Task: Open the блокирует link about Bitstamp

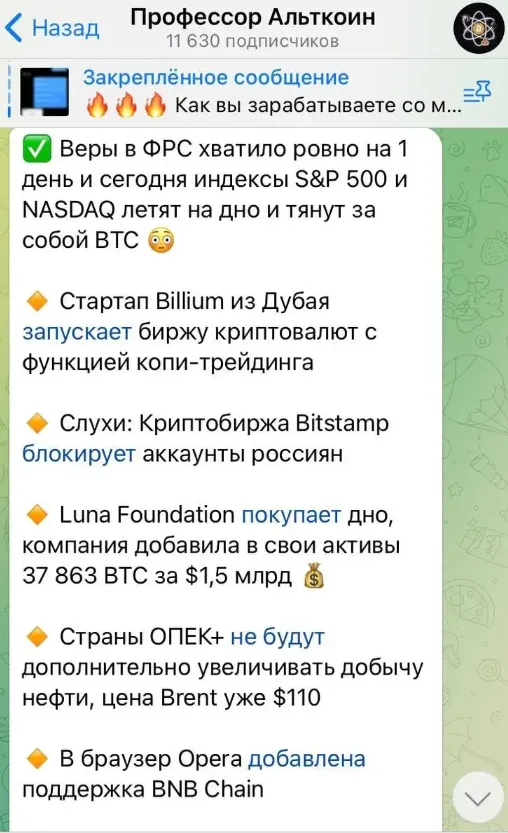Action: coord(79,454)
